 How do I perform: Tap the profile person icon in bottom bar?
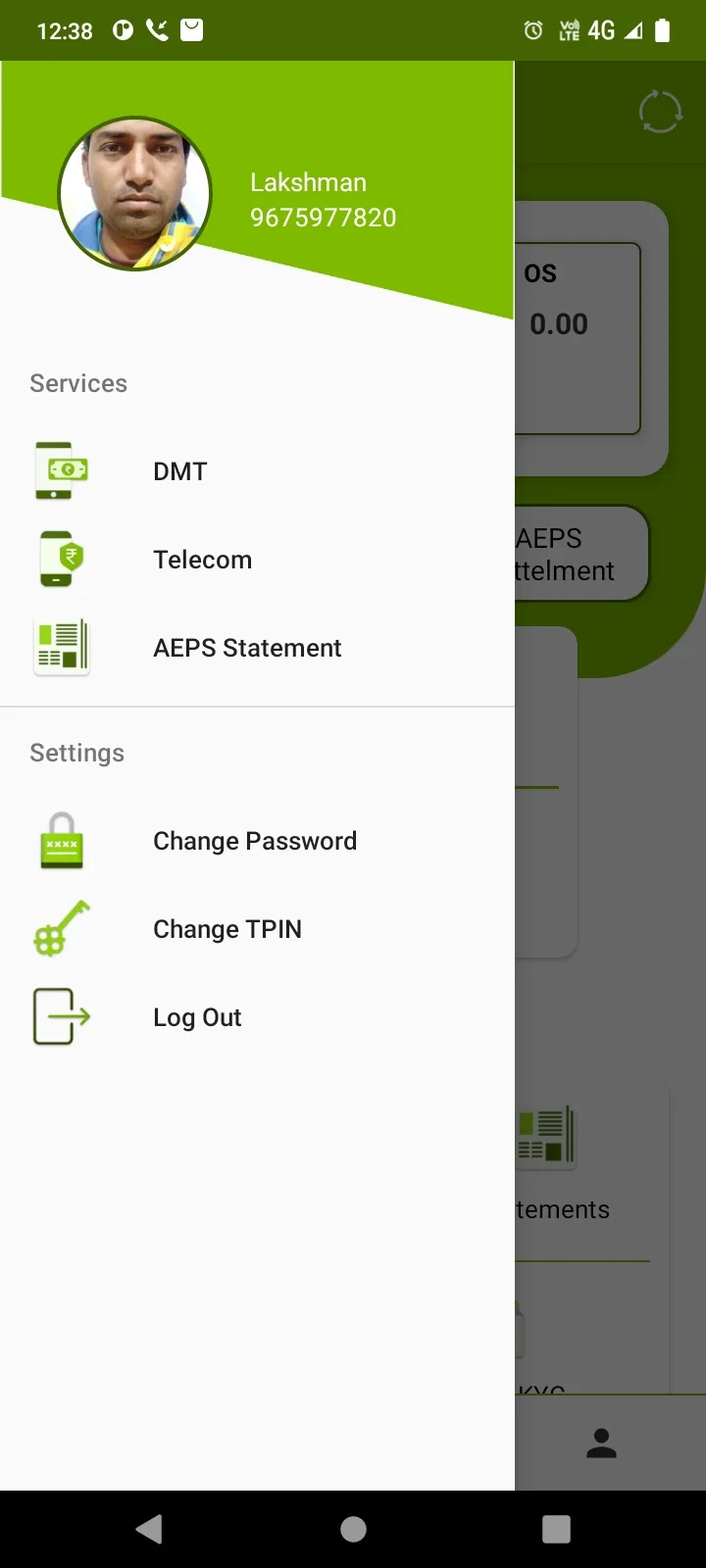click(x=601, y=1443)
